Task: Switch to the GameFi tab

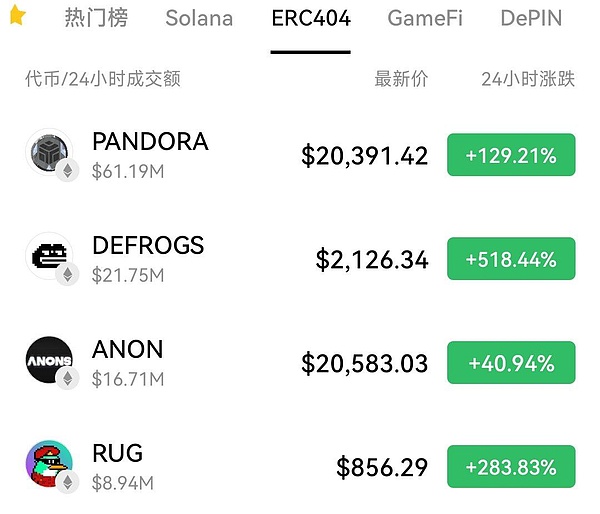Action: coord(425,18)
